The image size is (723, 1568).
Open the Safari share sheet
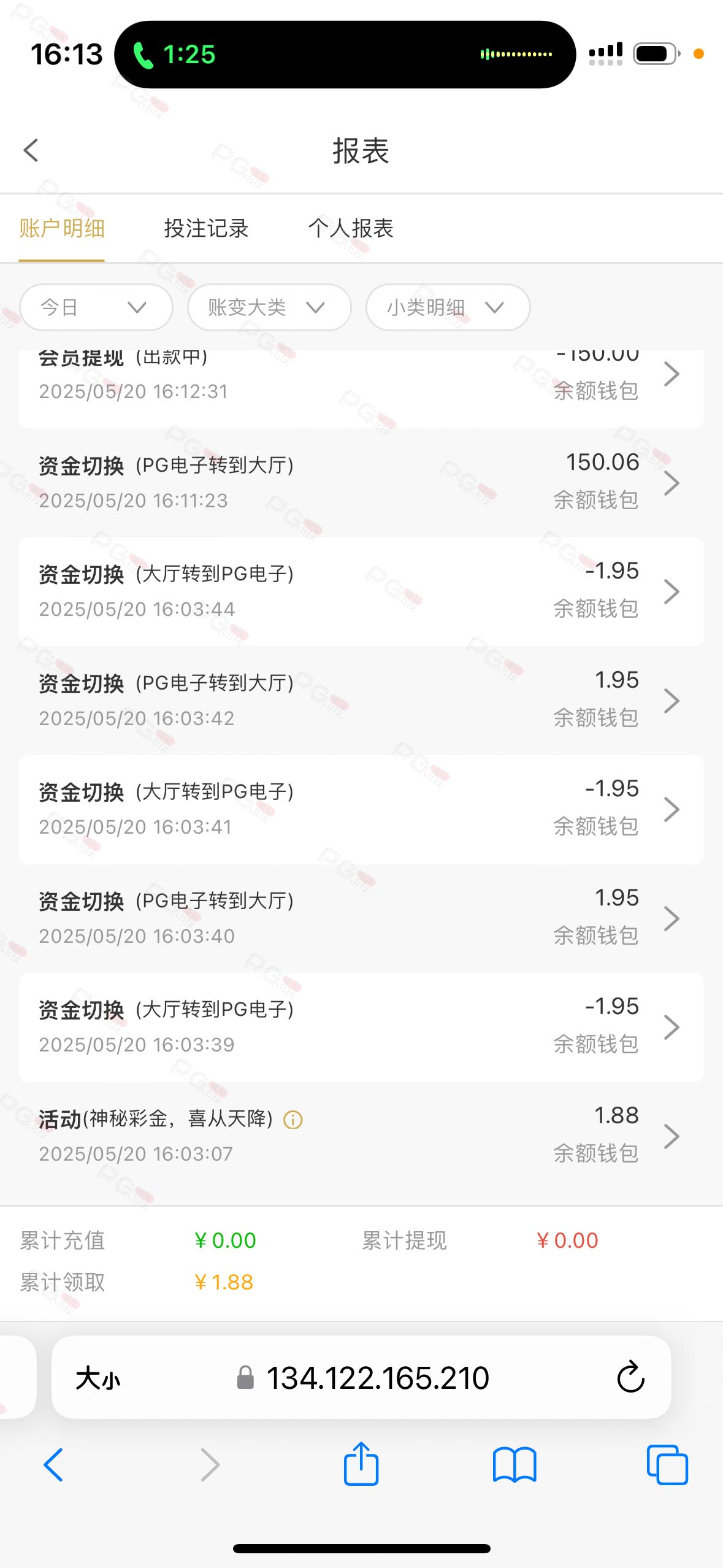(x=361, y=1464)
